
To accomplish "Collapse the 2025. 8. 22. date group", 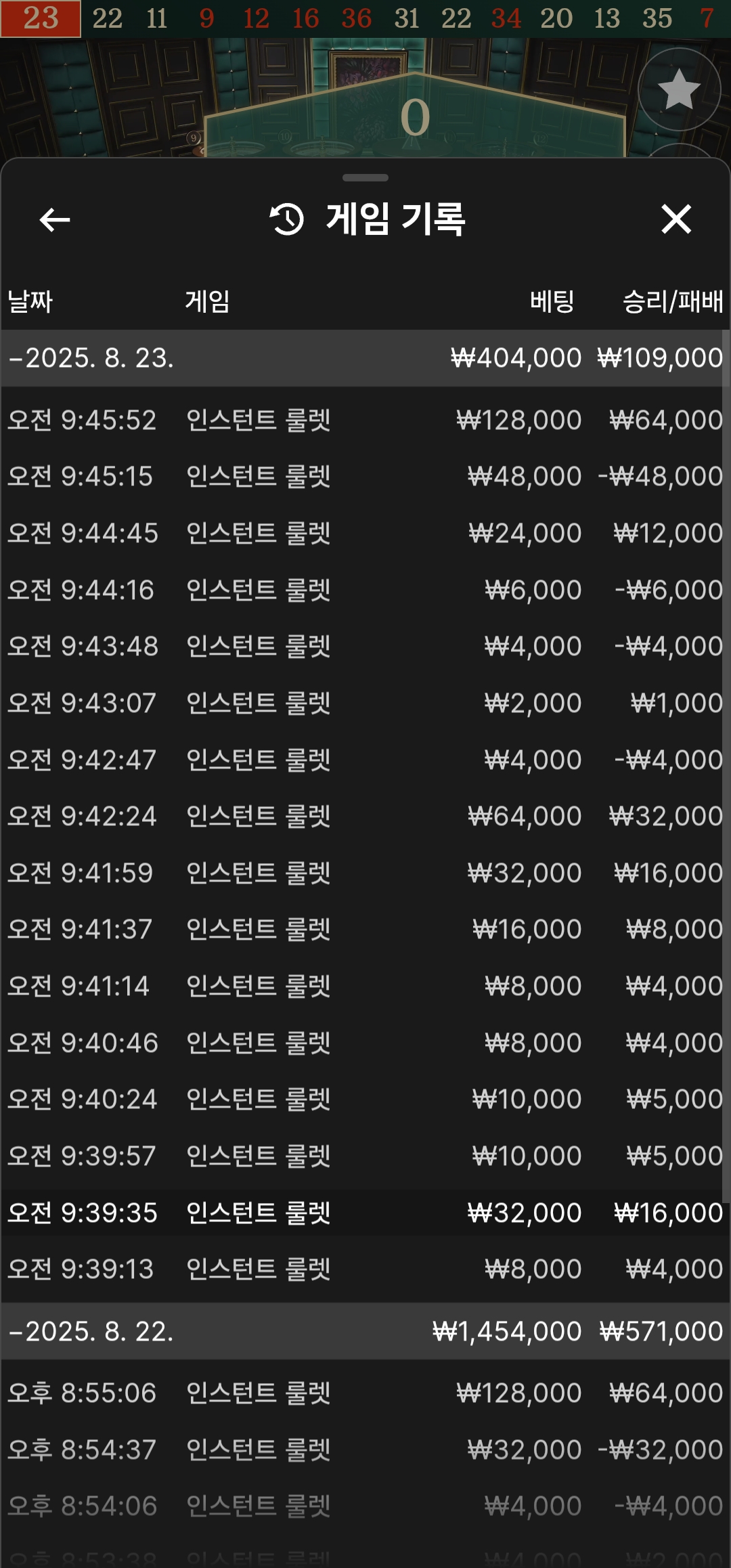I will pyautogui.click(x=91, y=1332).
